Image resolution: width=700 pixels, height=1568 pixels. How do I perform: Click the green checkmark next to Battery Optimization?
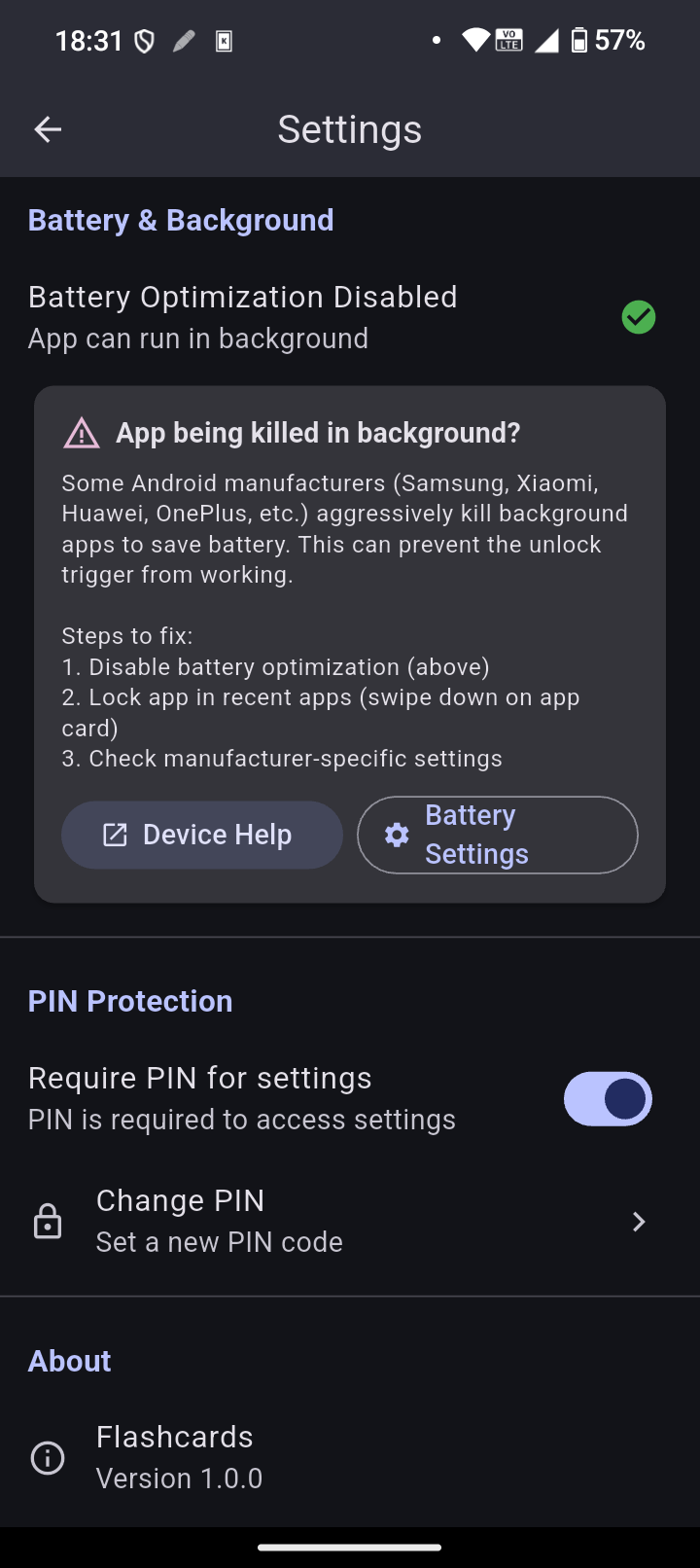tap(639, 316)
